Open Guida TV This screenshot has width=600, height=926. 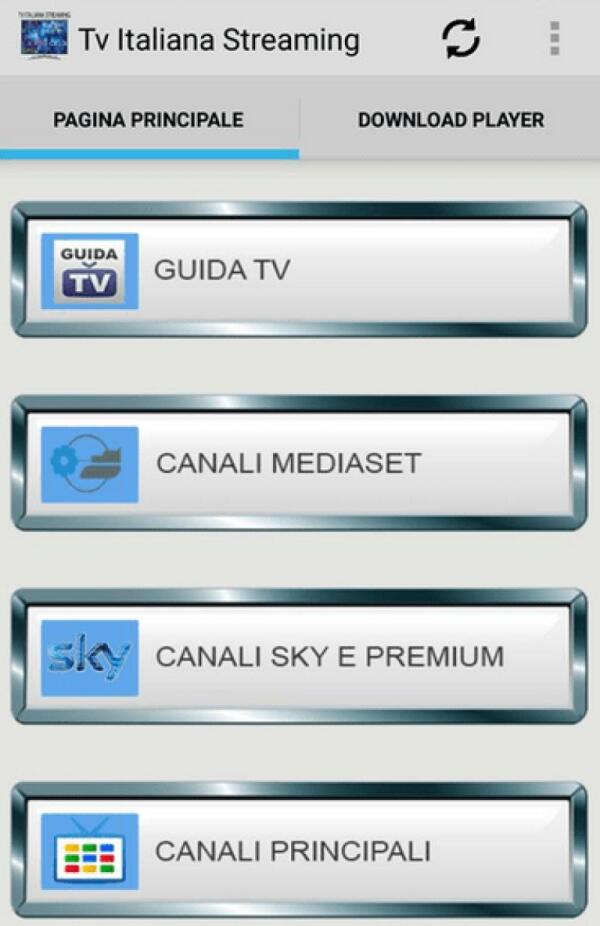298,270
